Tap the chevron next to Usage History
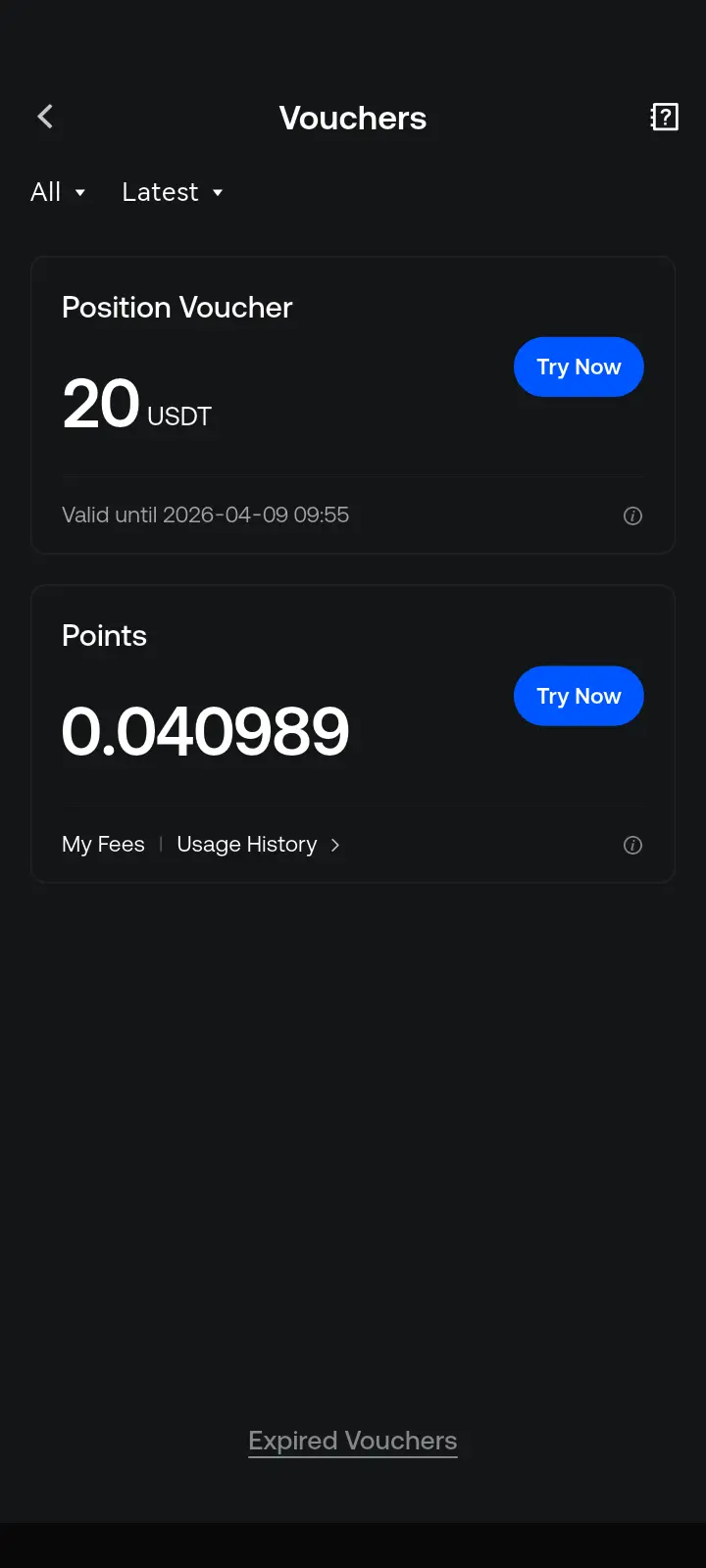 [334, 844]
